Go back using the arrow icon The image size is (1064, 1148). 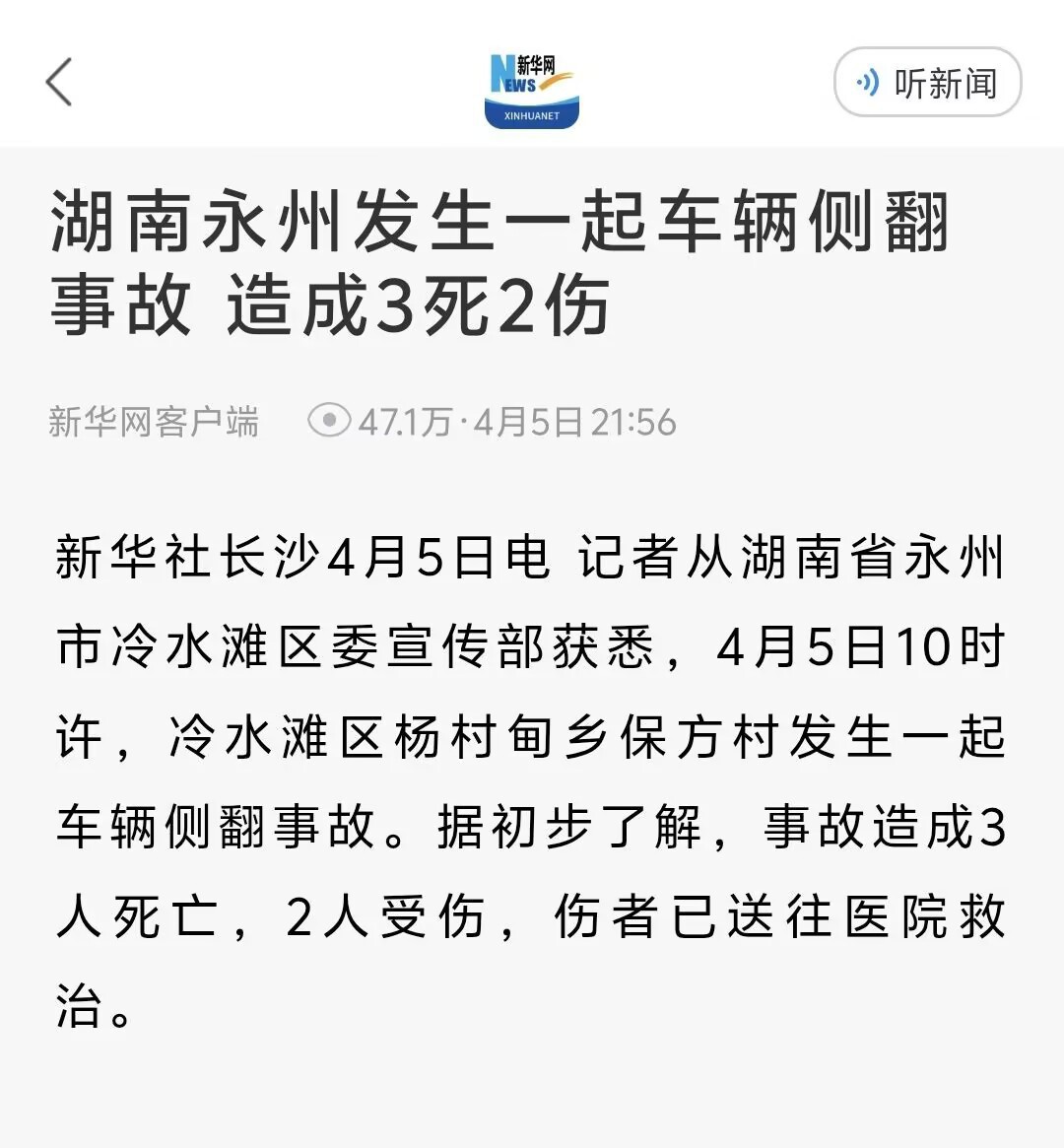(x=59, y=82)
